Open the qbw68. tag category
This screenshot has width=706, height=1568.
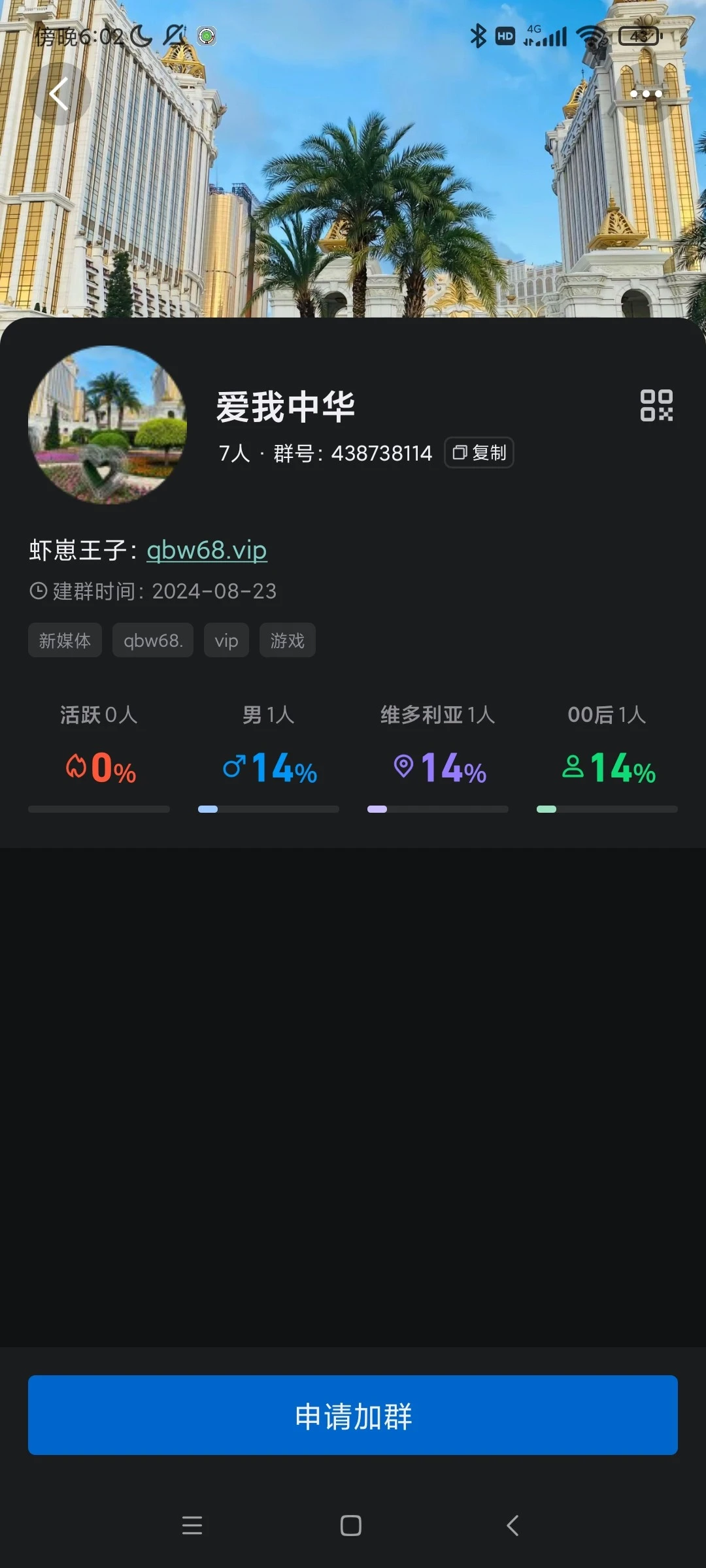click(152, 640)
